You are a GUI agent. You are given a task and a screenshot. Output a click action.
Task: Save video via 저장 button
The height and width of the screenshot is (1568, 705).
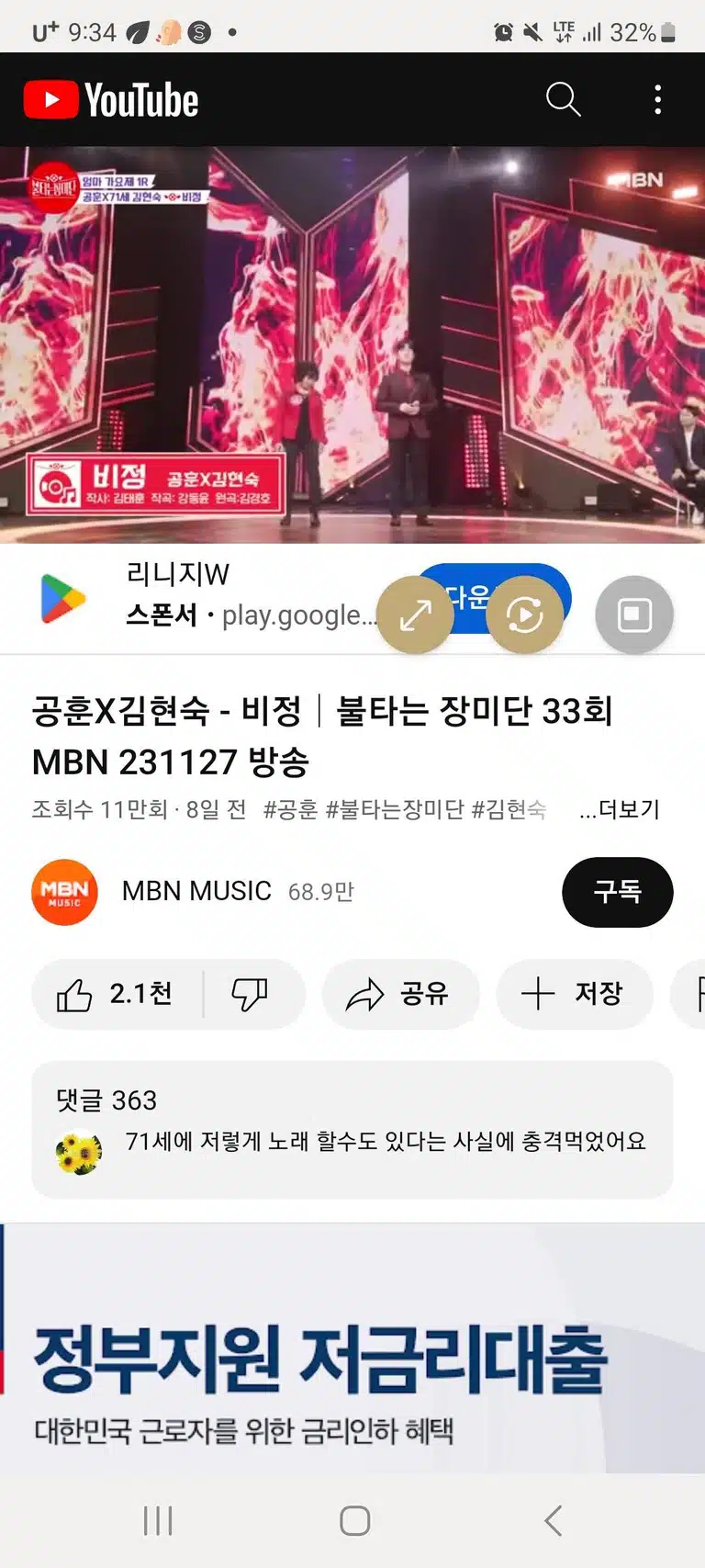coord(575,994)
